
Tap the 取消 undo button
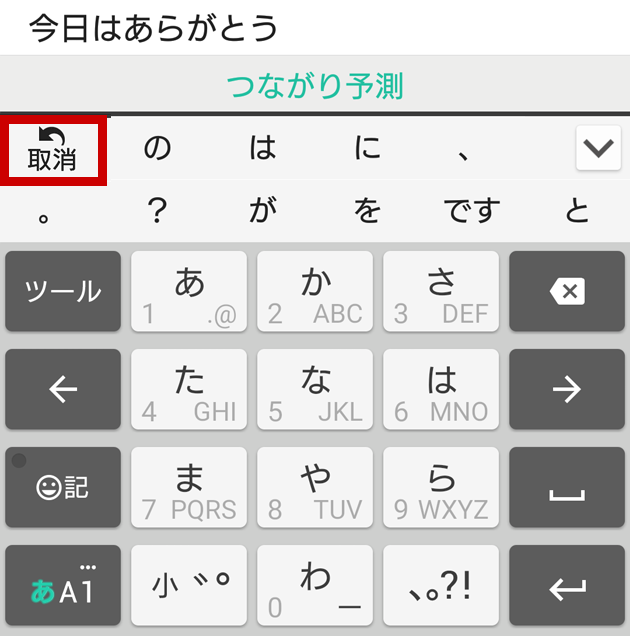point(53,149)
